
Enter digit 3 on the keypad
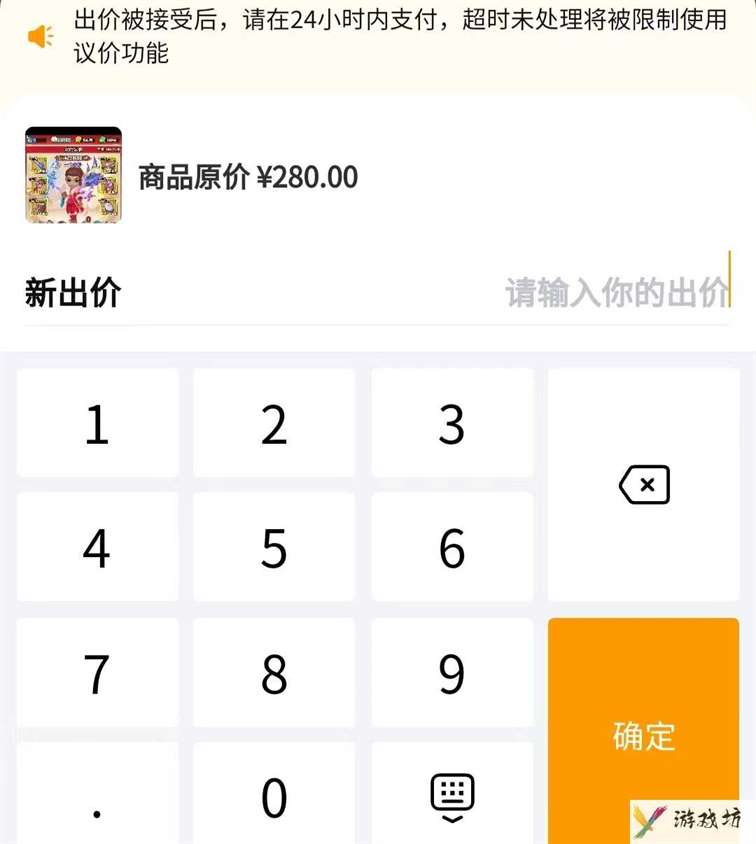(x=452, y=424)
